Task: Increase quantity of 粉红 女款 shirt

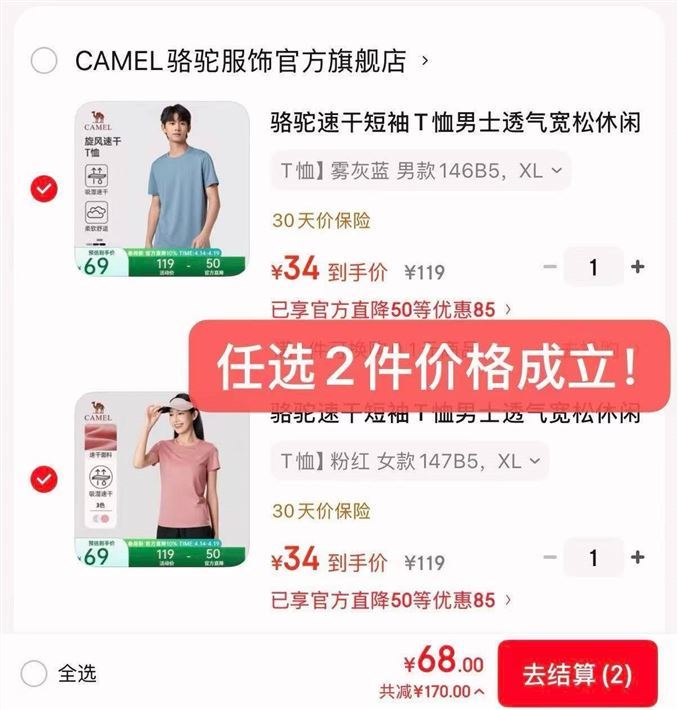Action: [638, 557]
